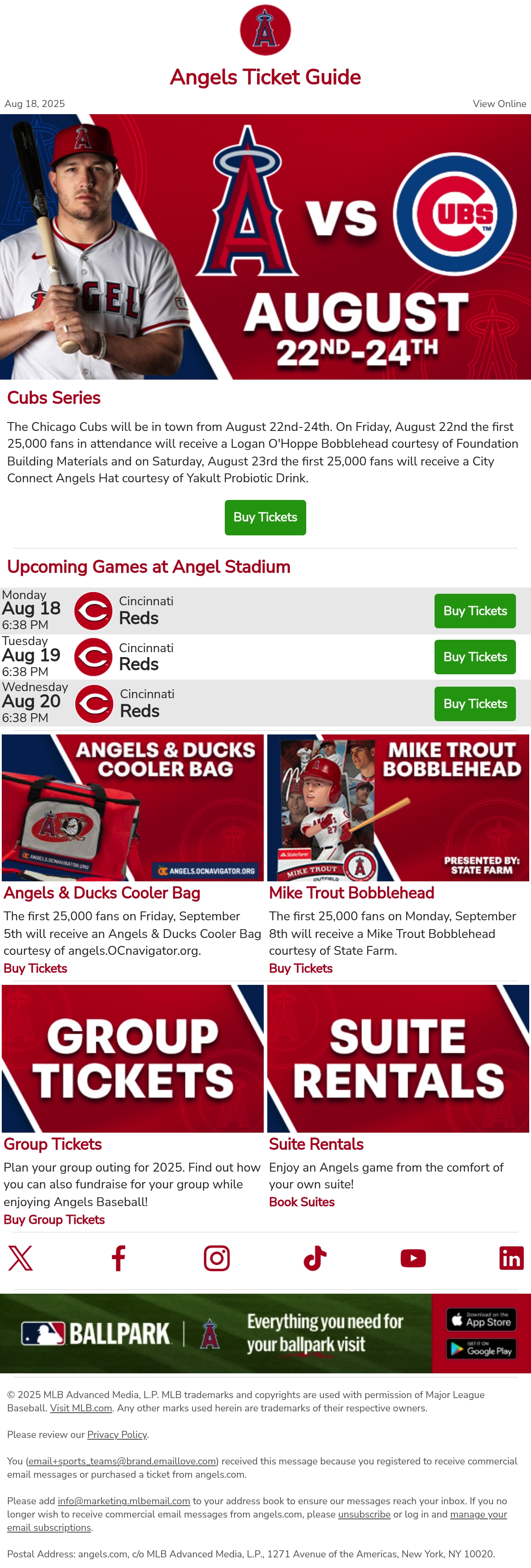Buy tickets for the Aug 20 Reds game
531x1568 pixels.
475,703
